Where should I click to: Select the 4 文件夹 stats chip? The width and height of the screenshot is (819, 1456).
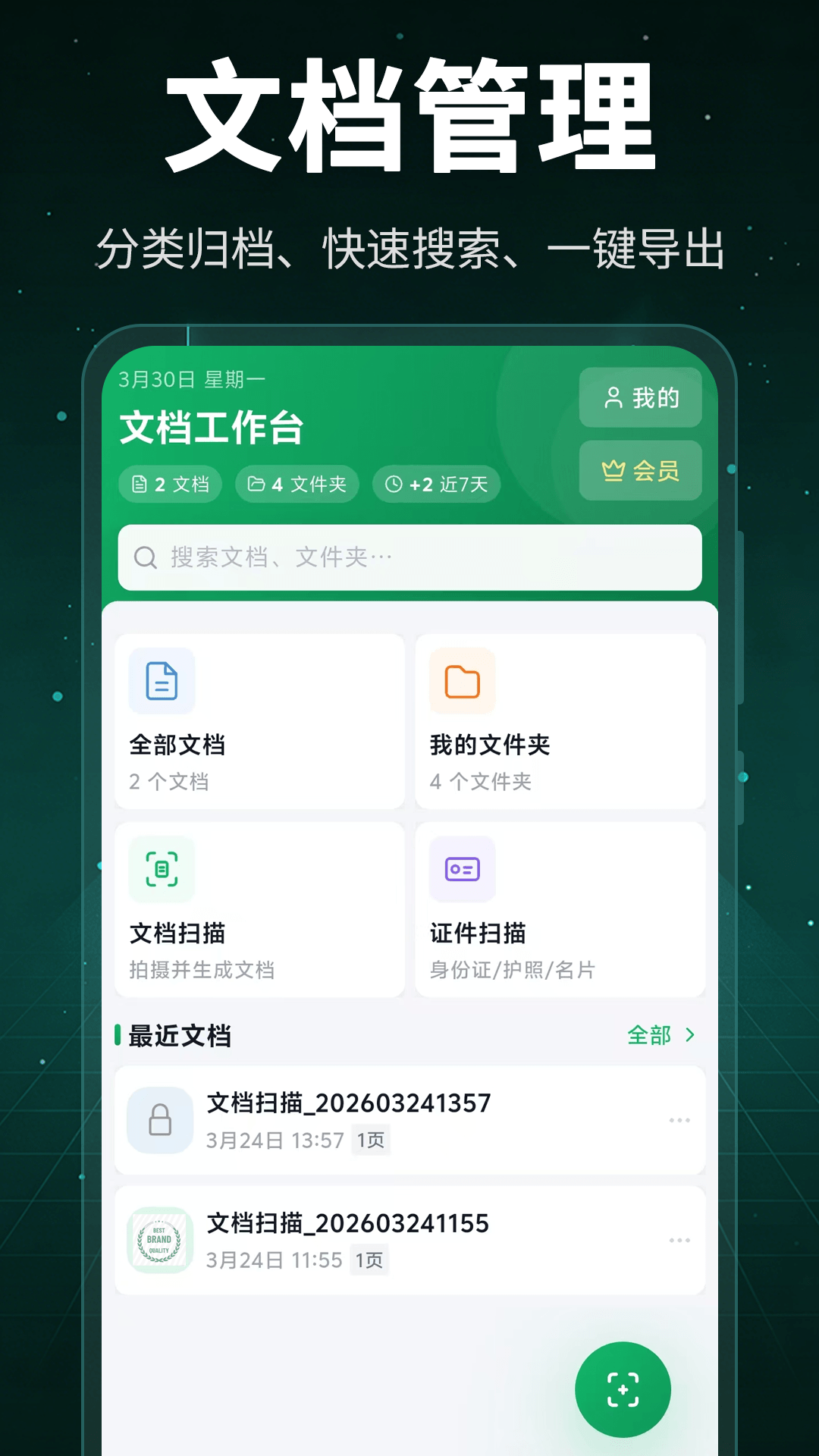tap(296, 484)
